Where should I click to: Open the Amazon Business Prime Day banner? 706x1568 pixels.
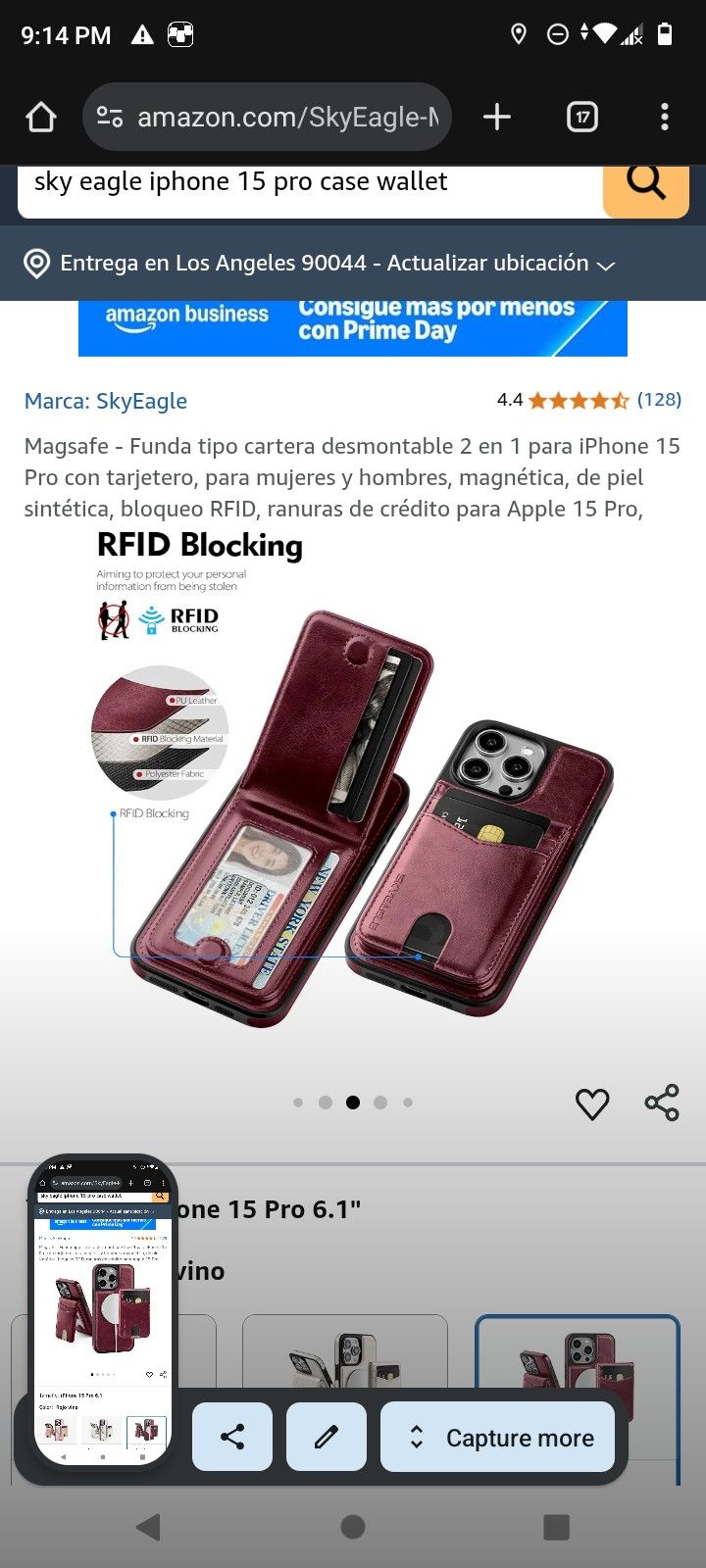353,325
